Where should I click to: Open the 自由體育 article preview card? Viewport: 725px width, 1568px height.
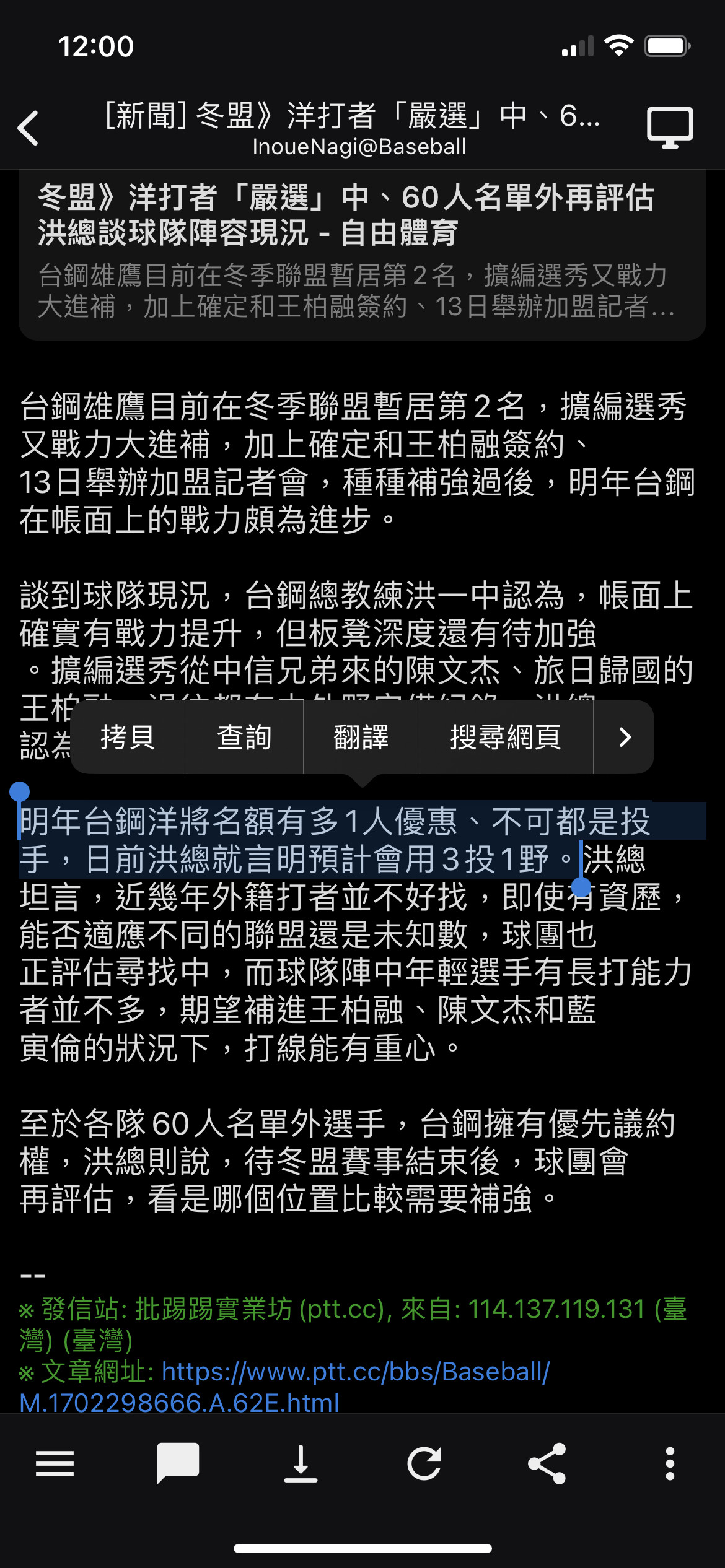click(x=362, y=254)
